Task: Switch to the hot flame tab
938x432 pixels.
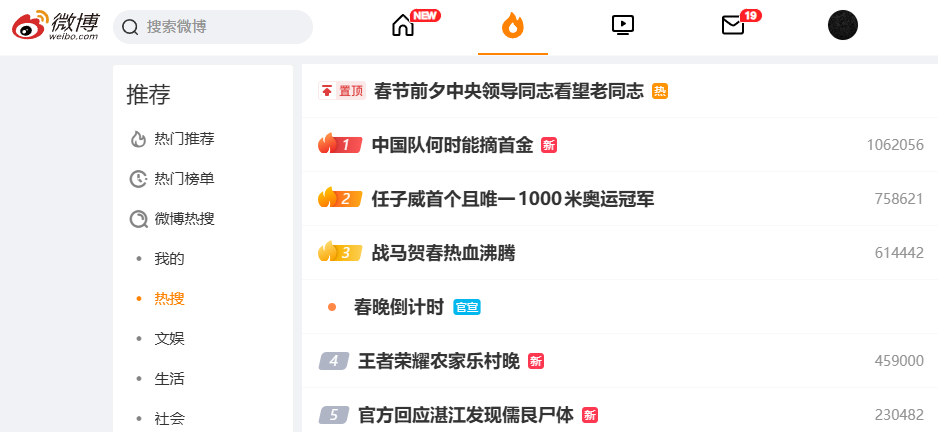Action: [x=512, y=26]
